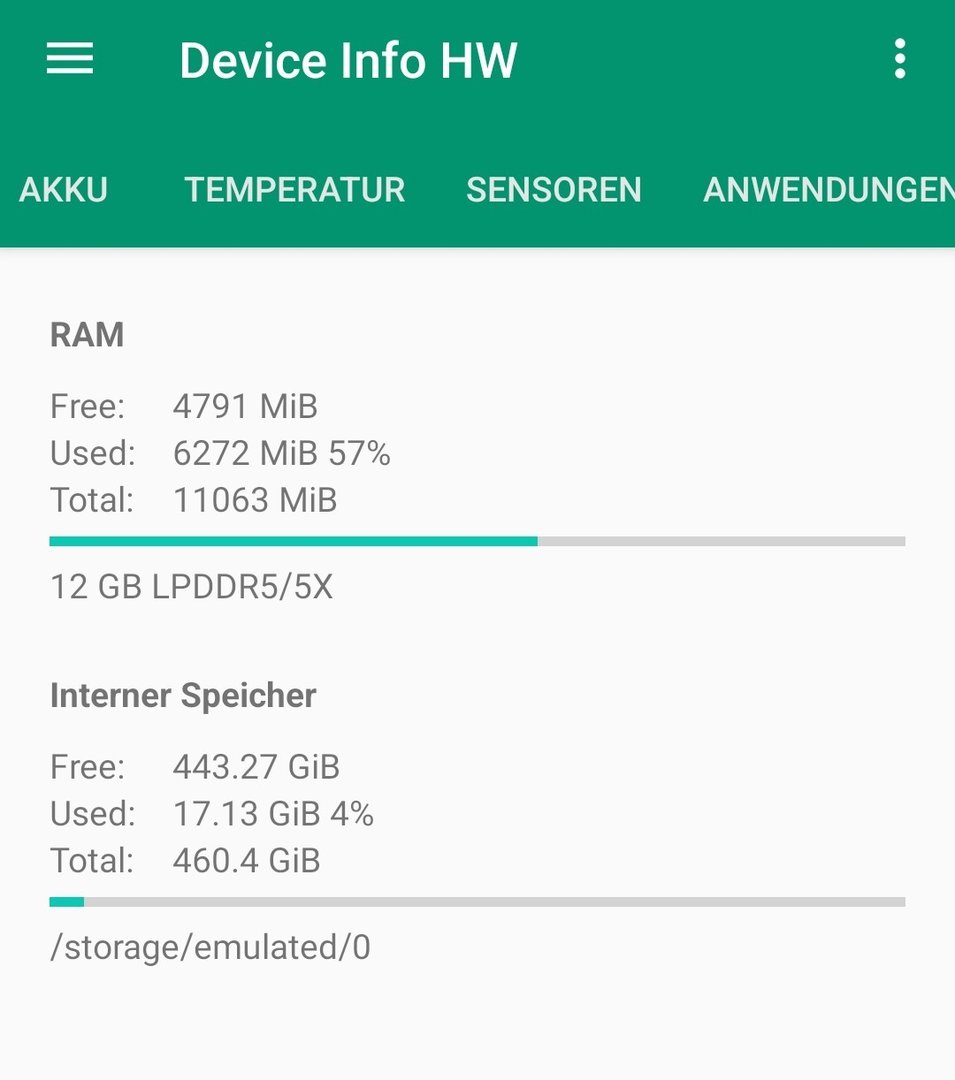Open the three-dot overflow menu
This screenshot has height=1080, width=955.
[899, 59]
